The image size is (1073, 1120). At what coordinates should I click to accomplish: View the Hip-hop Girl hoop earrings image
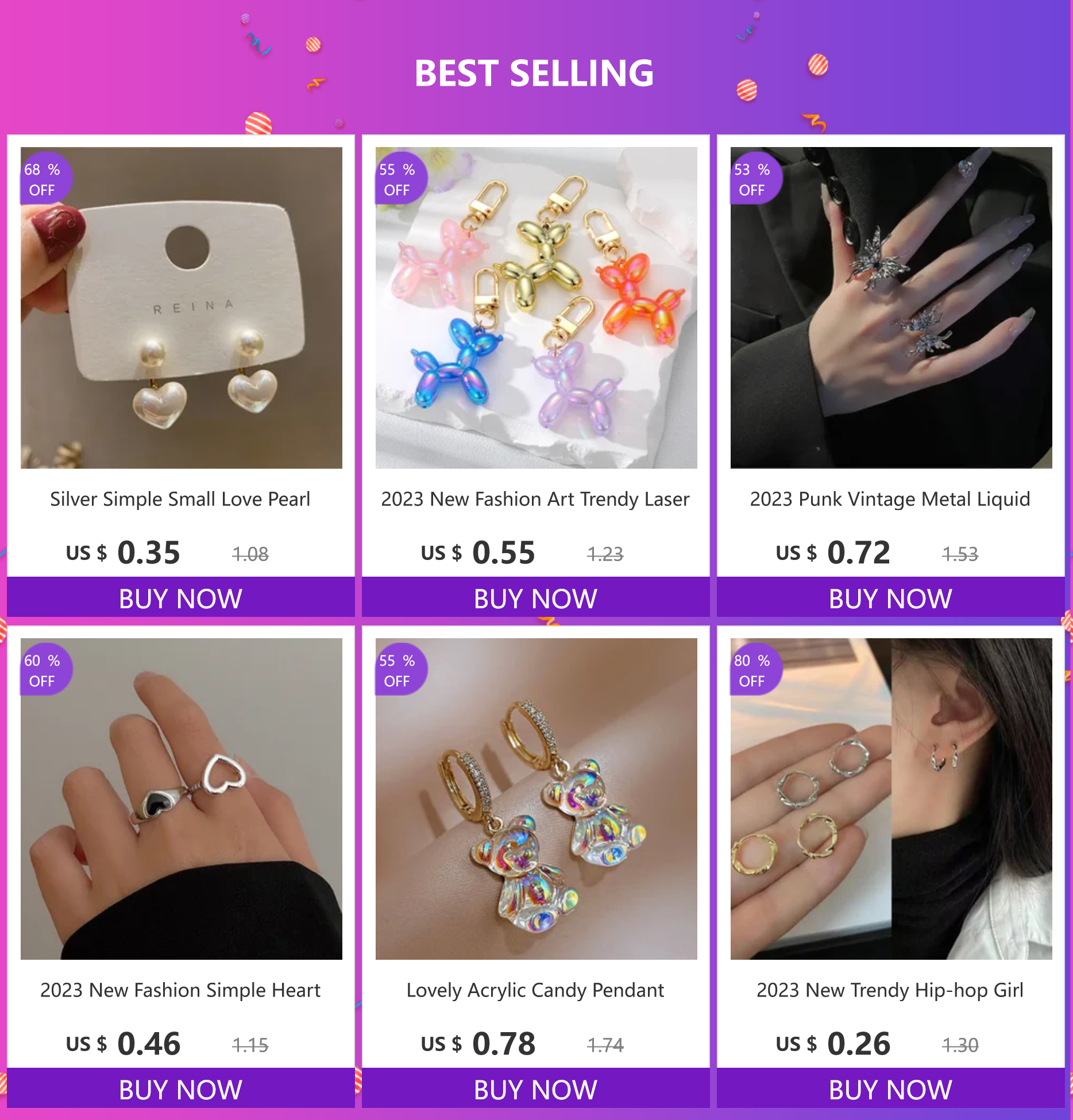(891, 798)
